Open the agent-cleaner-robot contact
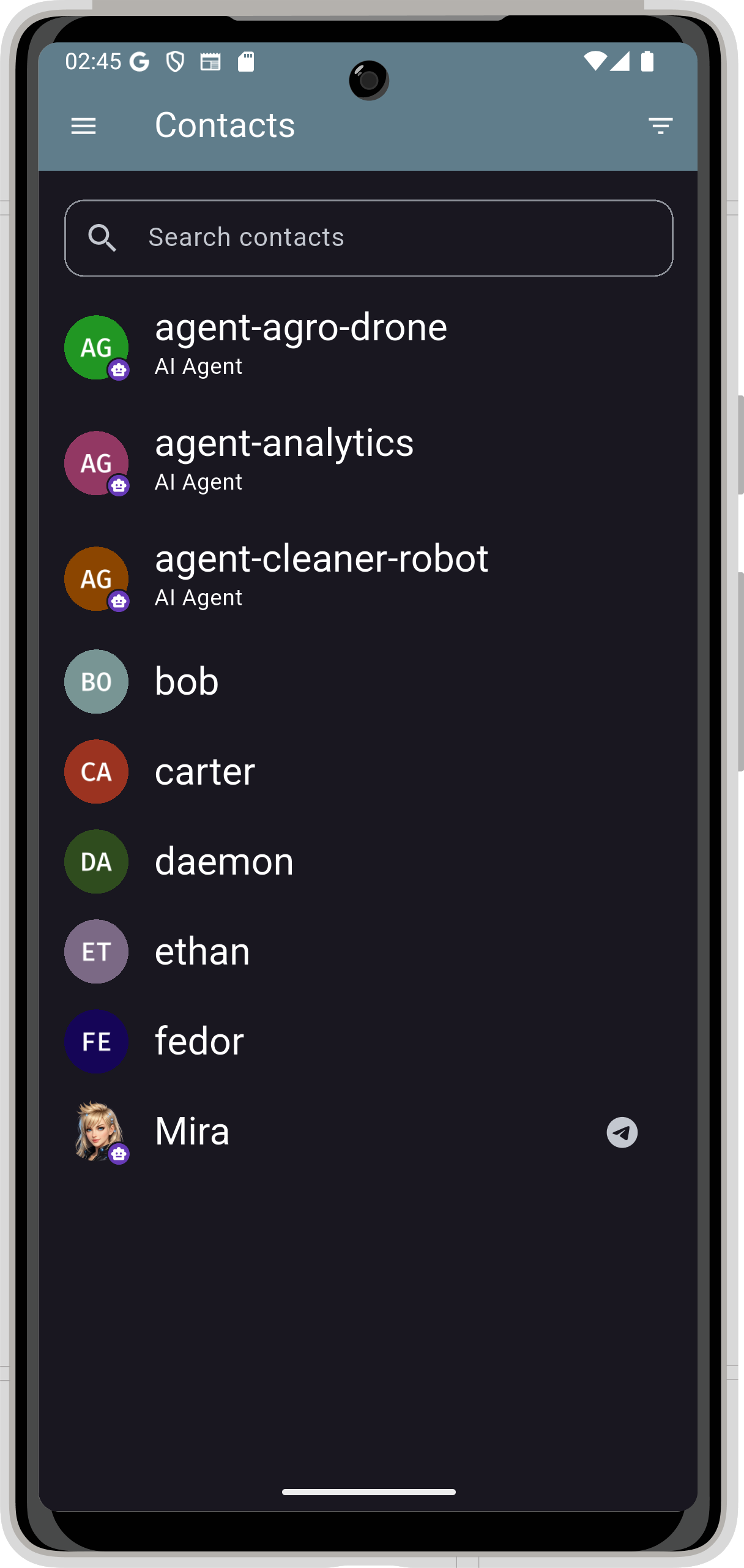This screenshot has height=1568, width=744. (x=321, y=578)
